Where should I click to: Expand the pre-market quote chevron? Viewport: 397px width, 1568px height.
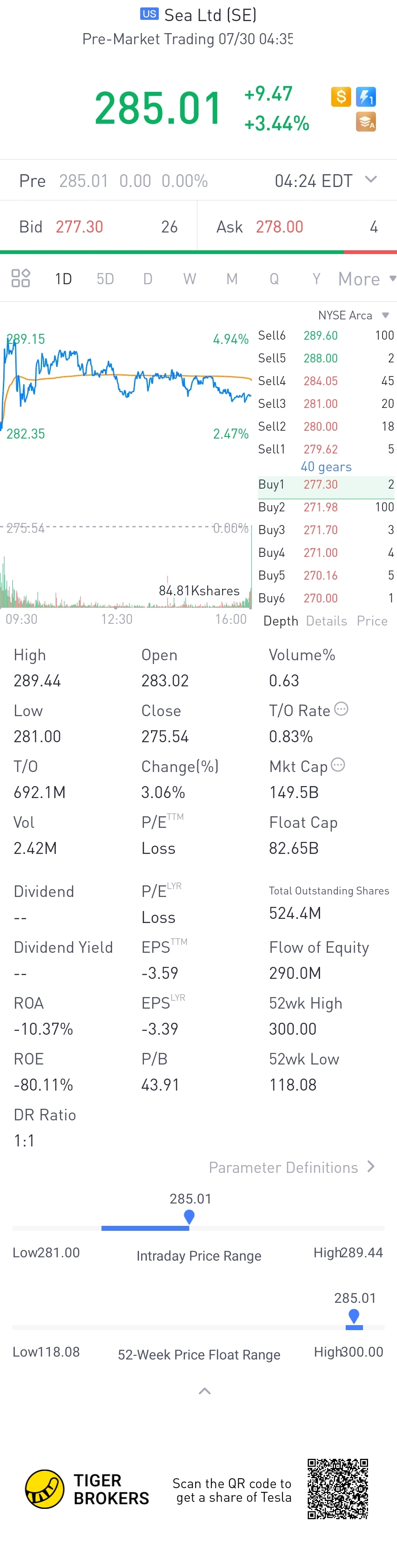tap(371, 180)
